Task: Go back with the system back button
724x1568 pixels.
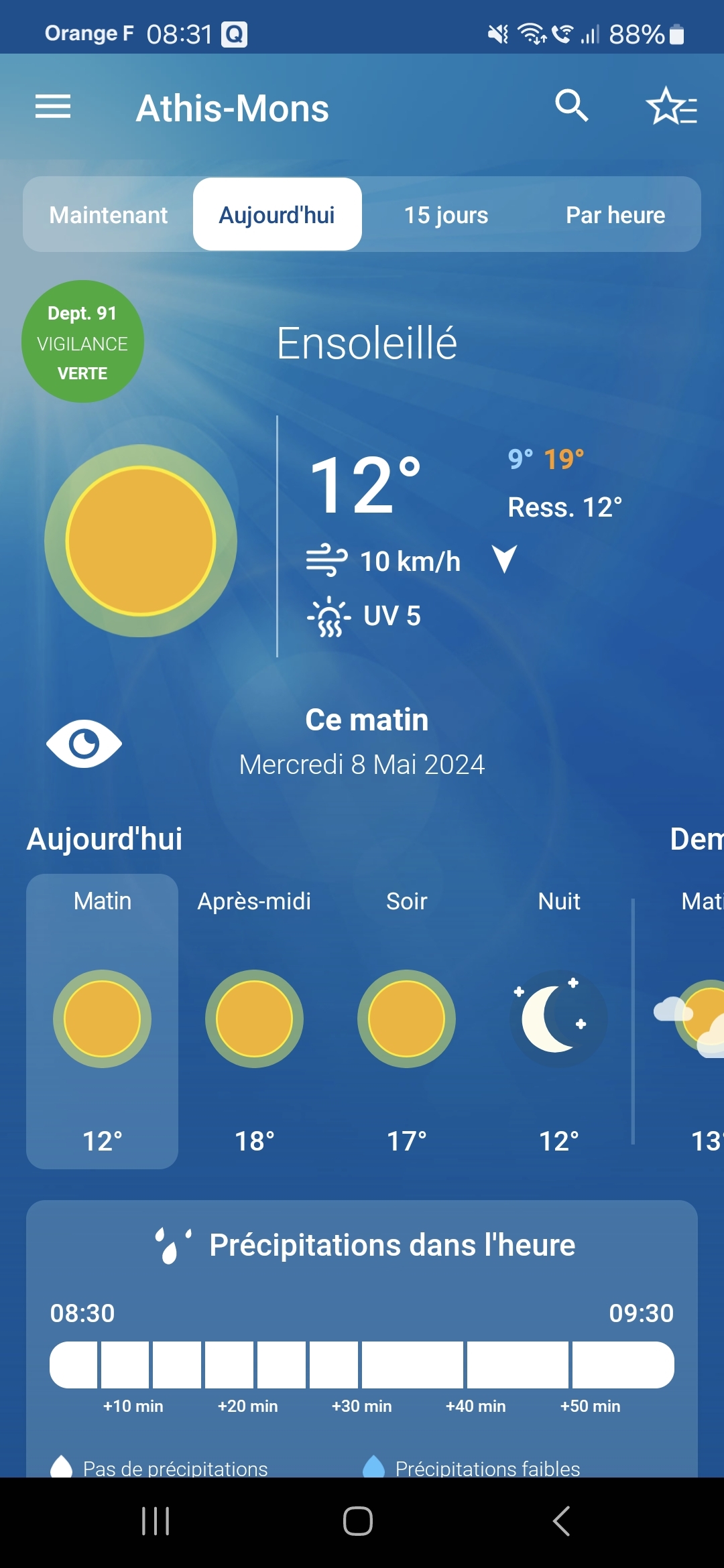Action: coord(562,1521)
